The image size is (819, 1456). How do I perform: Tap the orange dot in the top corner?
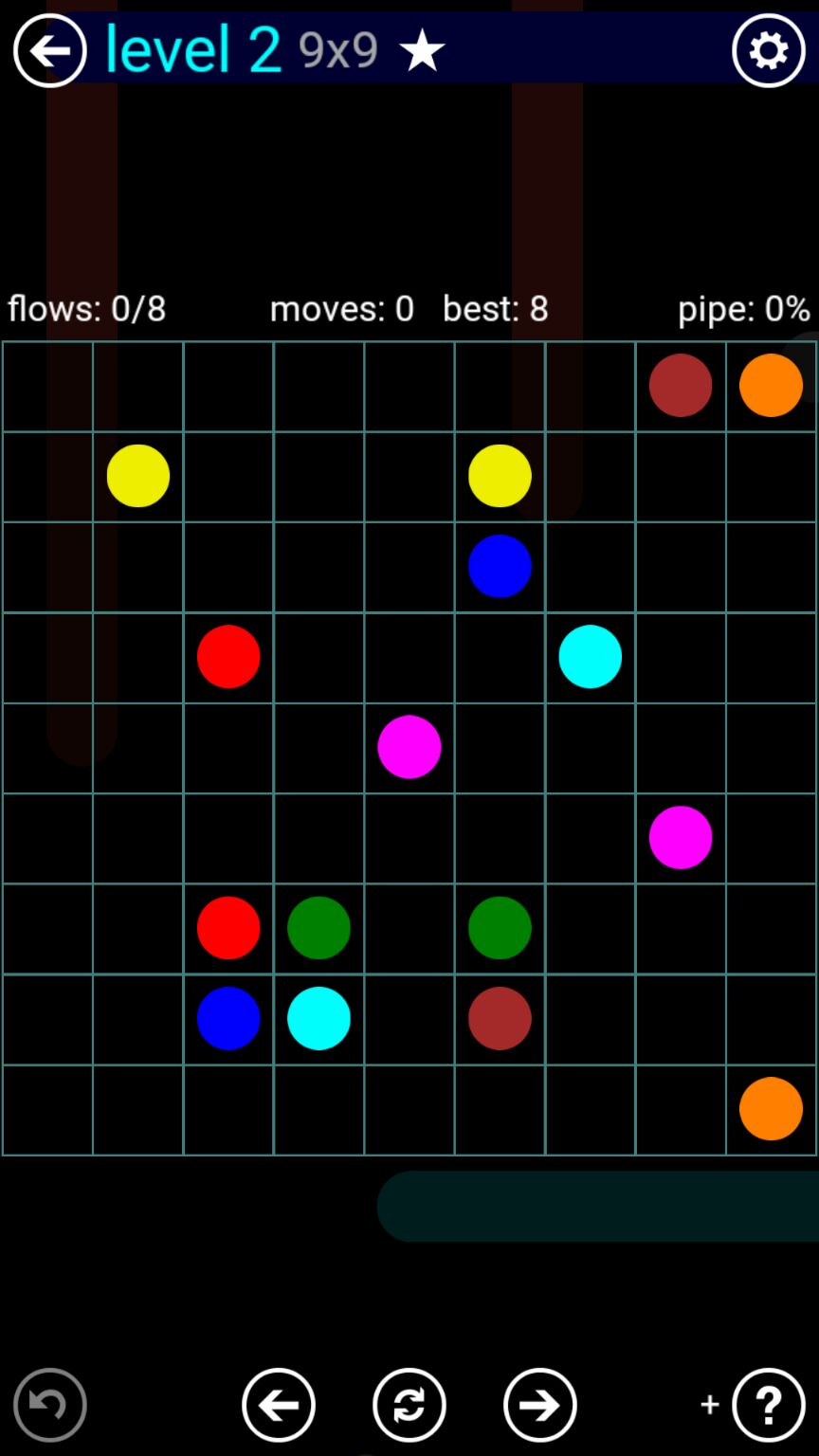click(x=771, y=385)
